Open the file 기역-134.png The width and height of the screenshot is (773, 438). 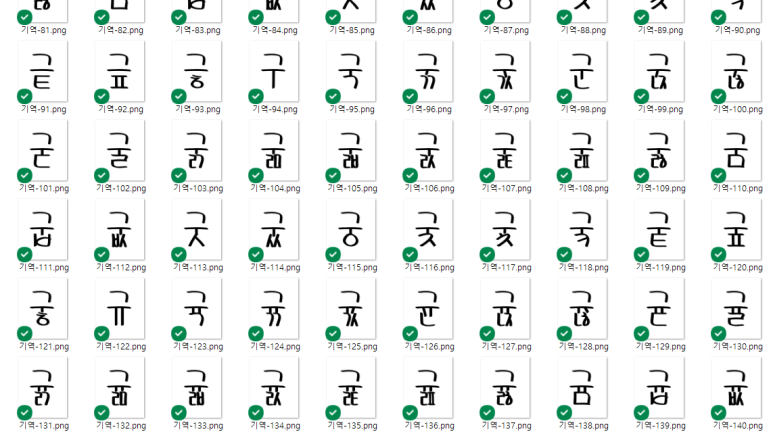pos(273,388)
